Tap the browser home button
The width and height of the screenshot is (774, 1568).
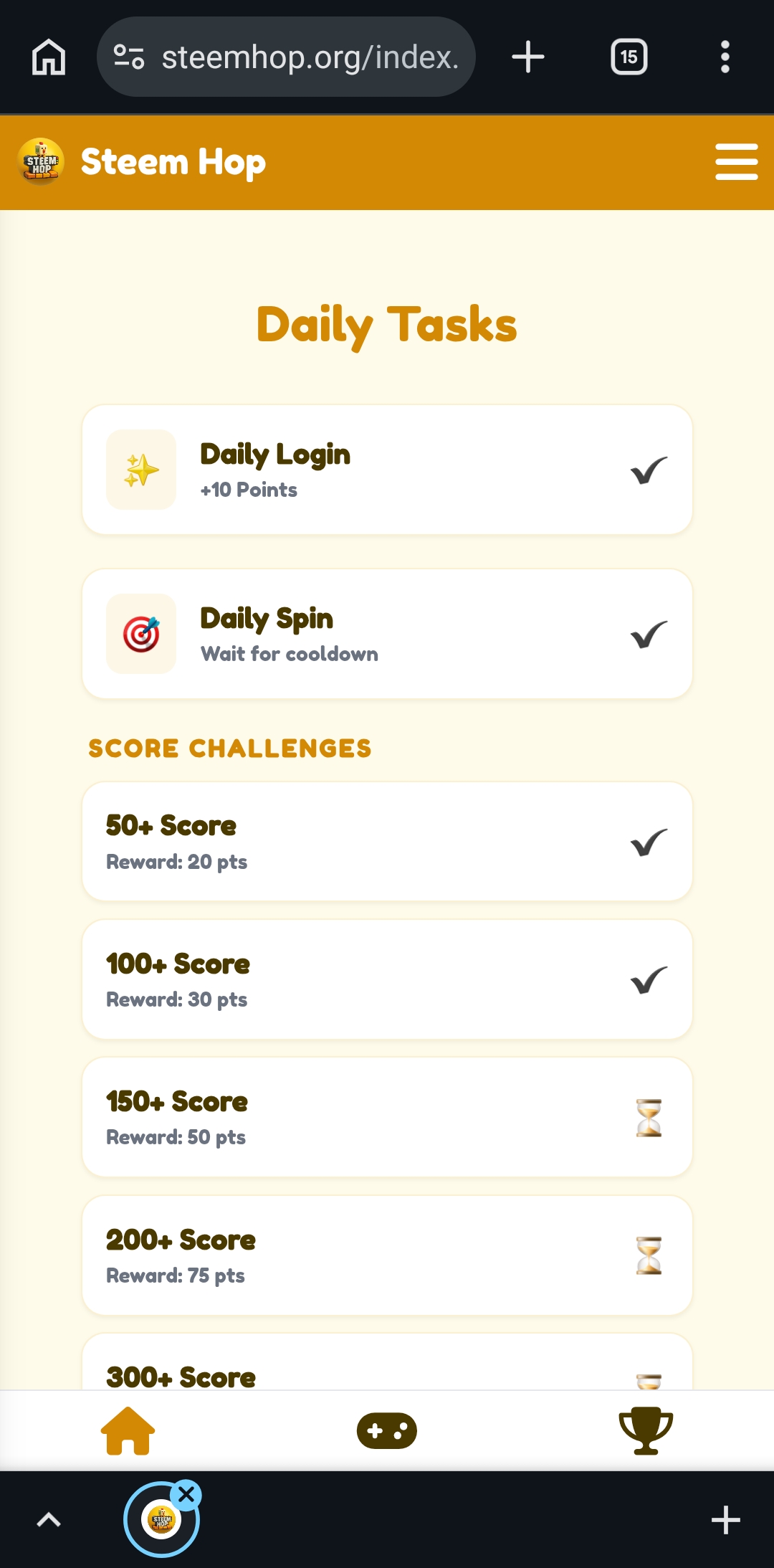click(x=49, y=57)
